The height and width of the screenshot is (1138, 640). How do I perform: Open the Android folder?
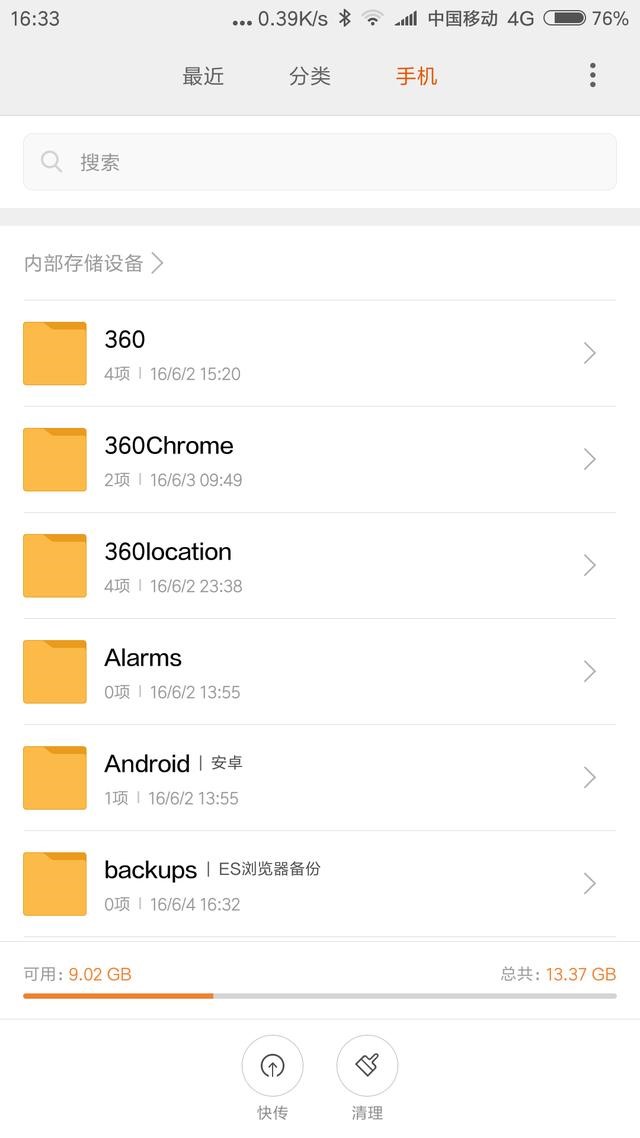point(320,778)
